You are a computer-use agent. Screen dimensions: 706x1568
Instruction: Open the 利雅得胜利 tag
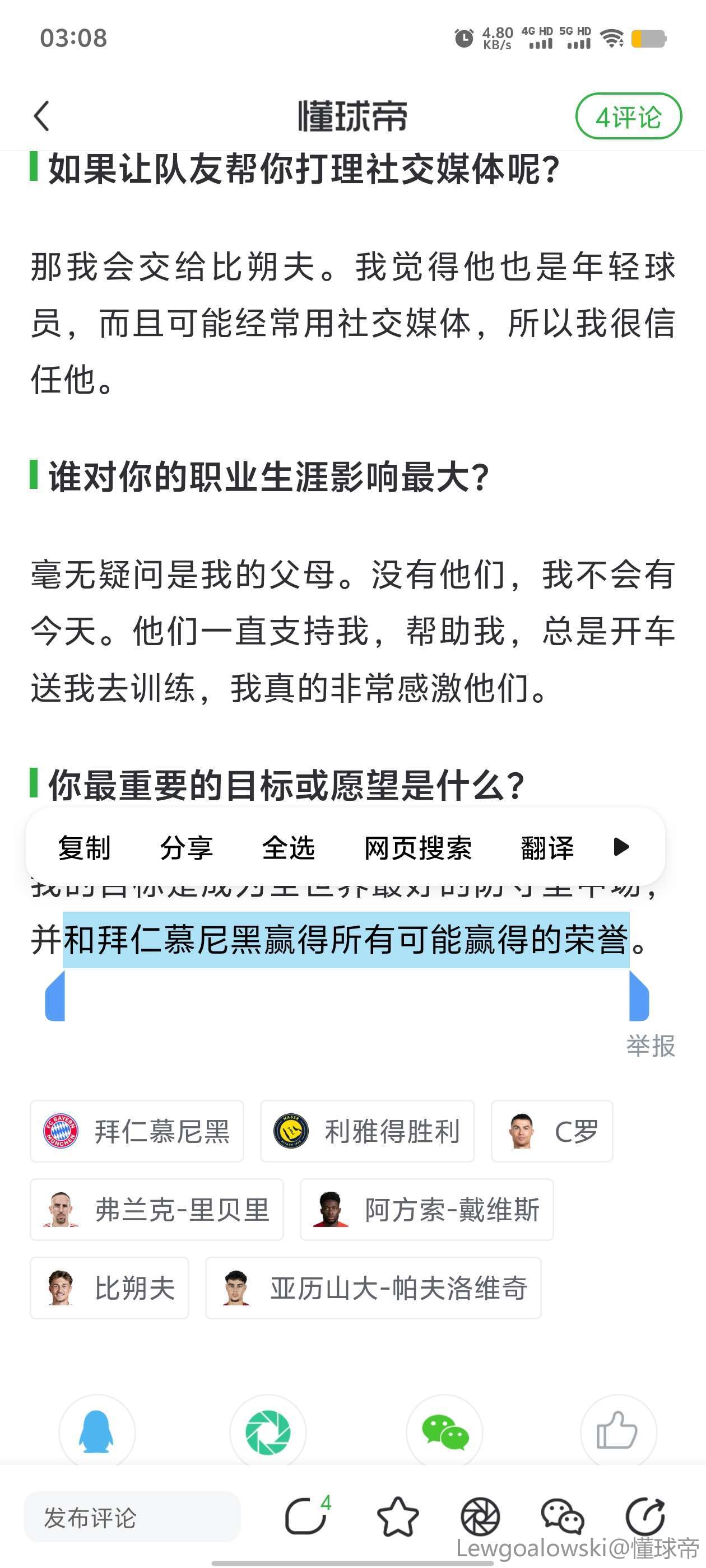tap(368, 1131)
